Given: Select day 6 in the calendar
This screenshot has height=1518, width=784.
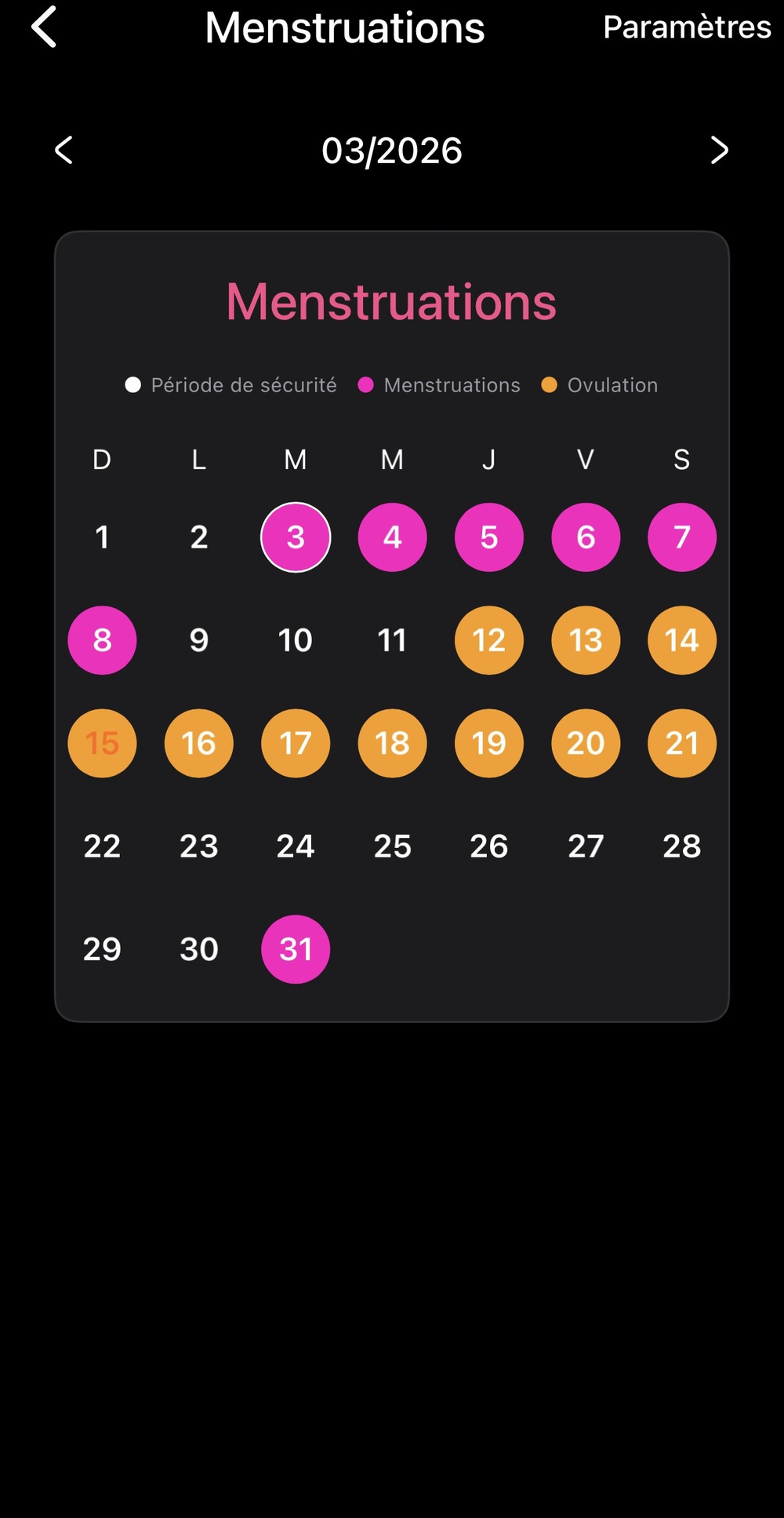Looking at the screenshot, I should pos(586,537).
